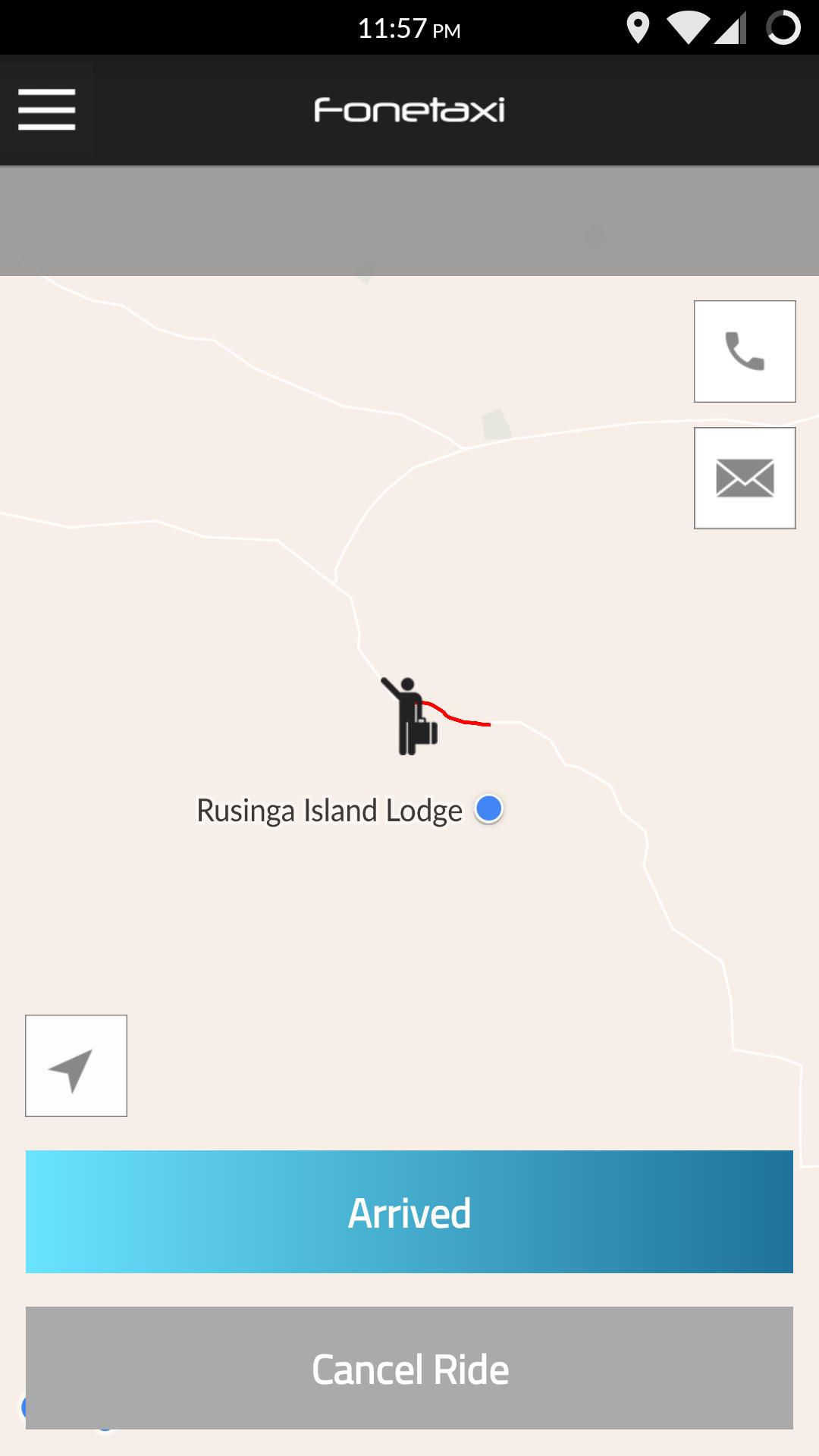This screenshot has width=819, height=1456.
Task: Message the passenger via envelope icon
Action: 745,478
